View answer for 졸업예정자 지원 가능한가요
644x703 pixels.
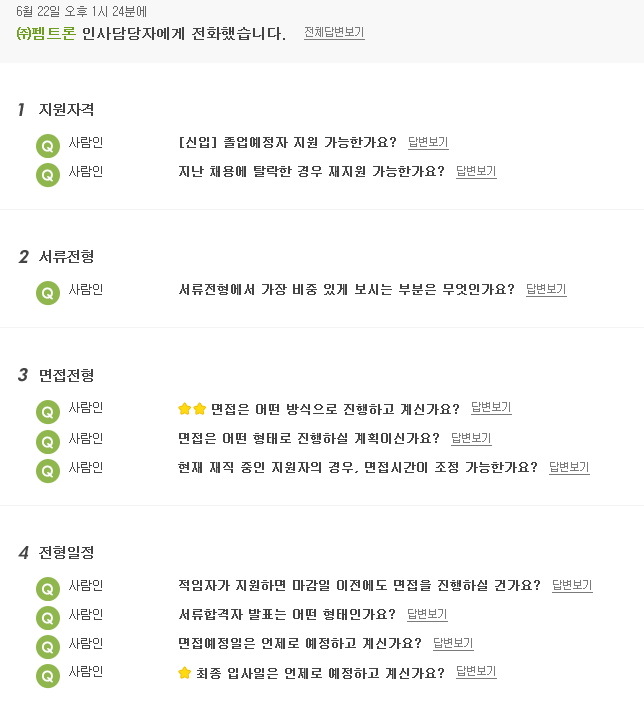[428, 143]
